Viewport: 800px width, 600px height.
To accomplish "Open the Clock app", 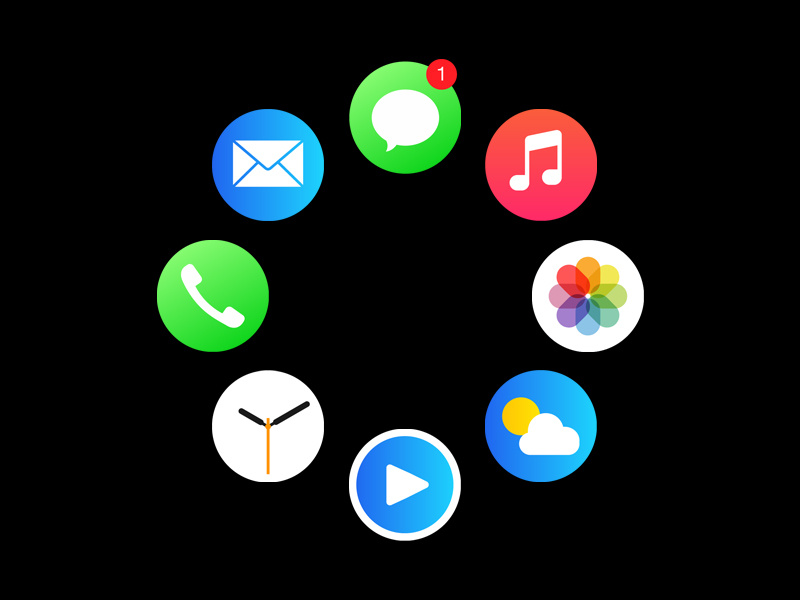I will click(268, 426).
